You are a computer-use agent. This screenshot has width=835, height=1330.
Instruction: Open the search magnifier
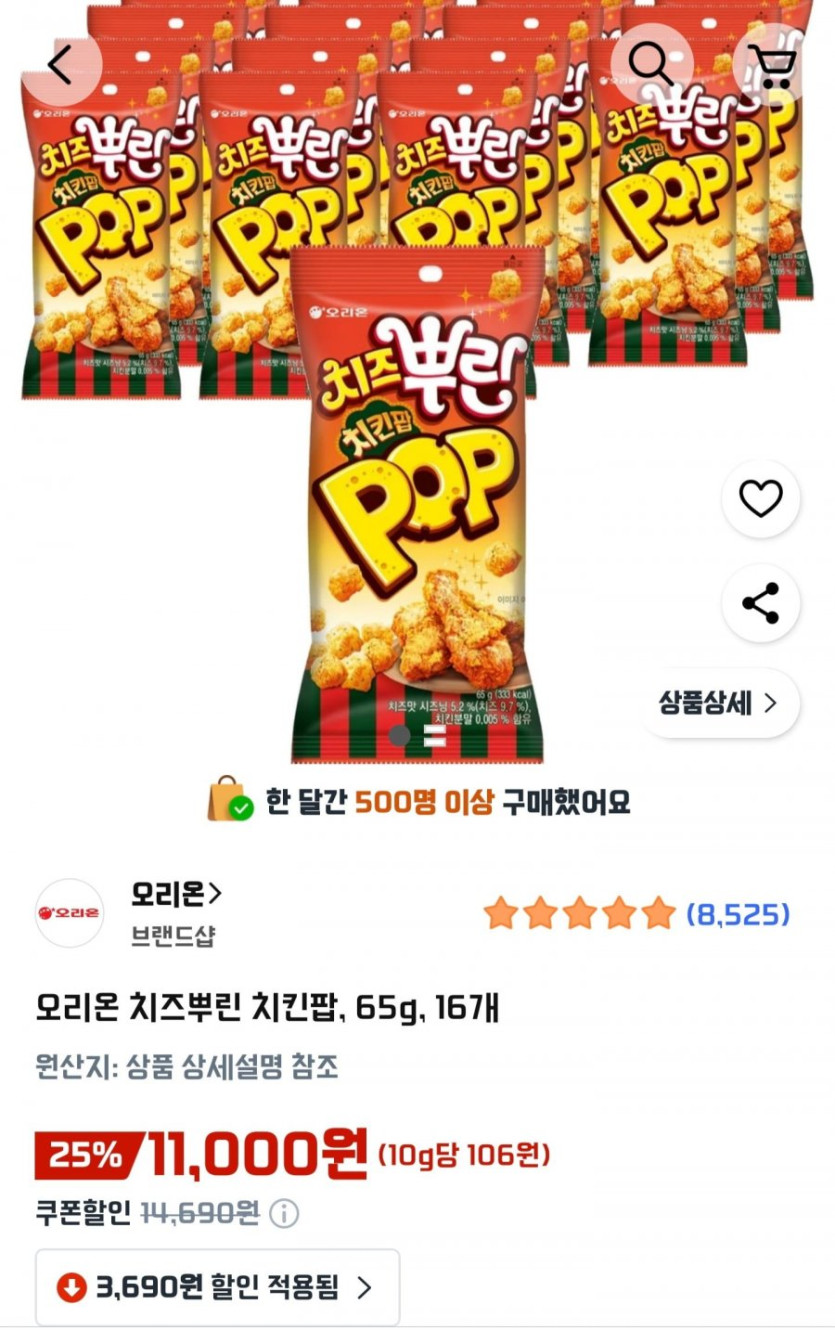(651, 65)
